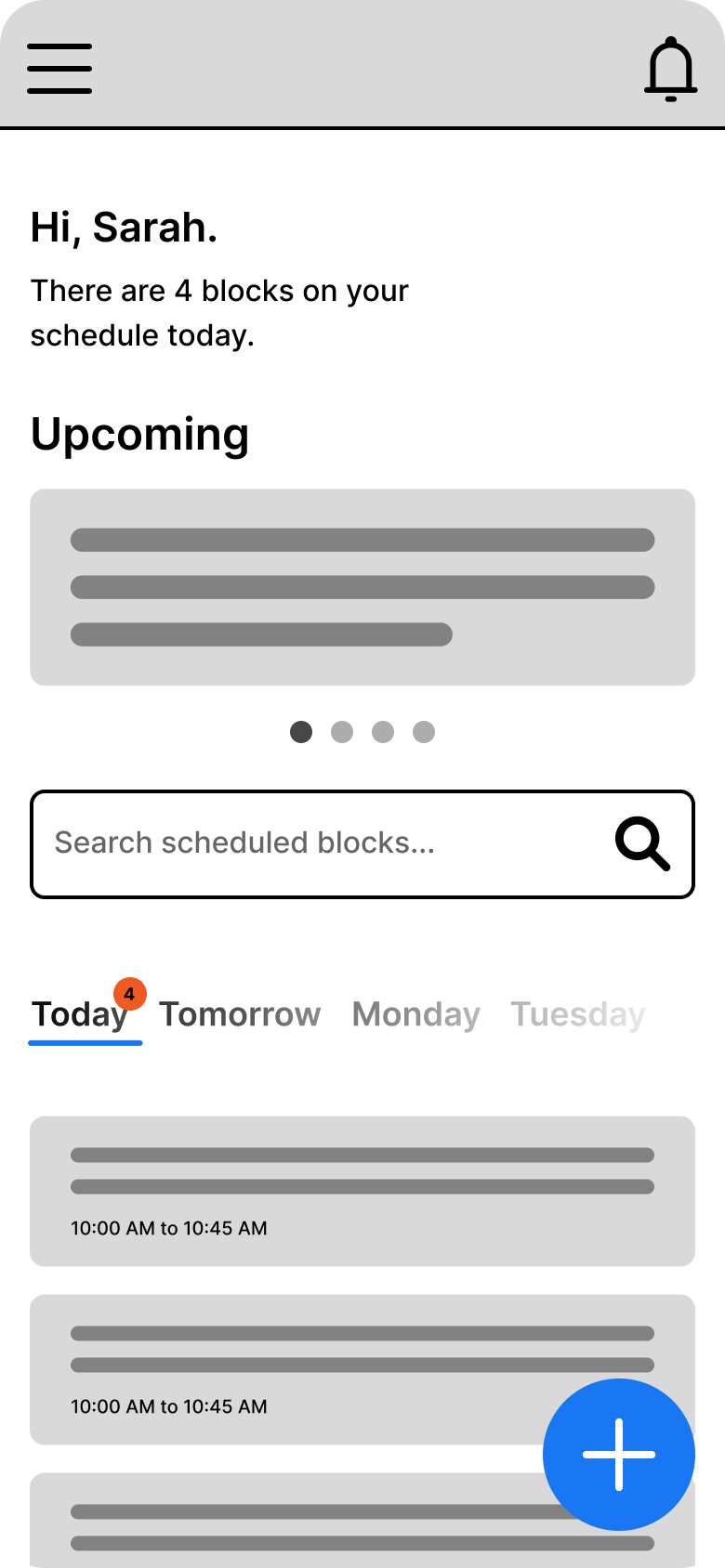Click the Search scheduled blocks input field
The height and width of the screenshot is (1568, 725).
[279, 843]
